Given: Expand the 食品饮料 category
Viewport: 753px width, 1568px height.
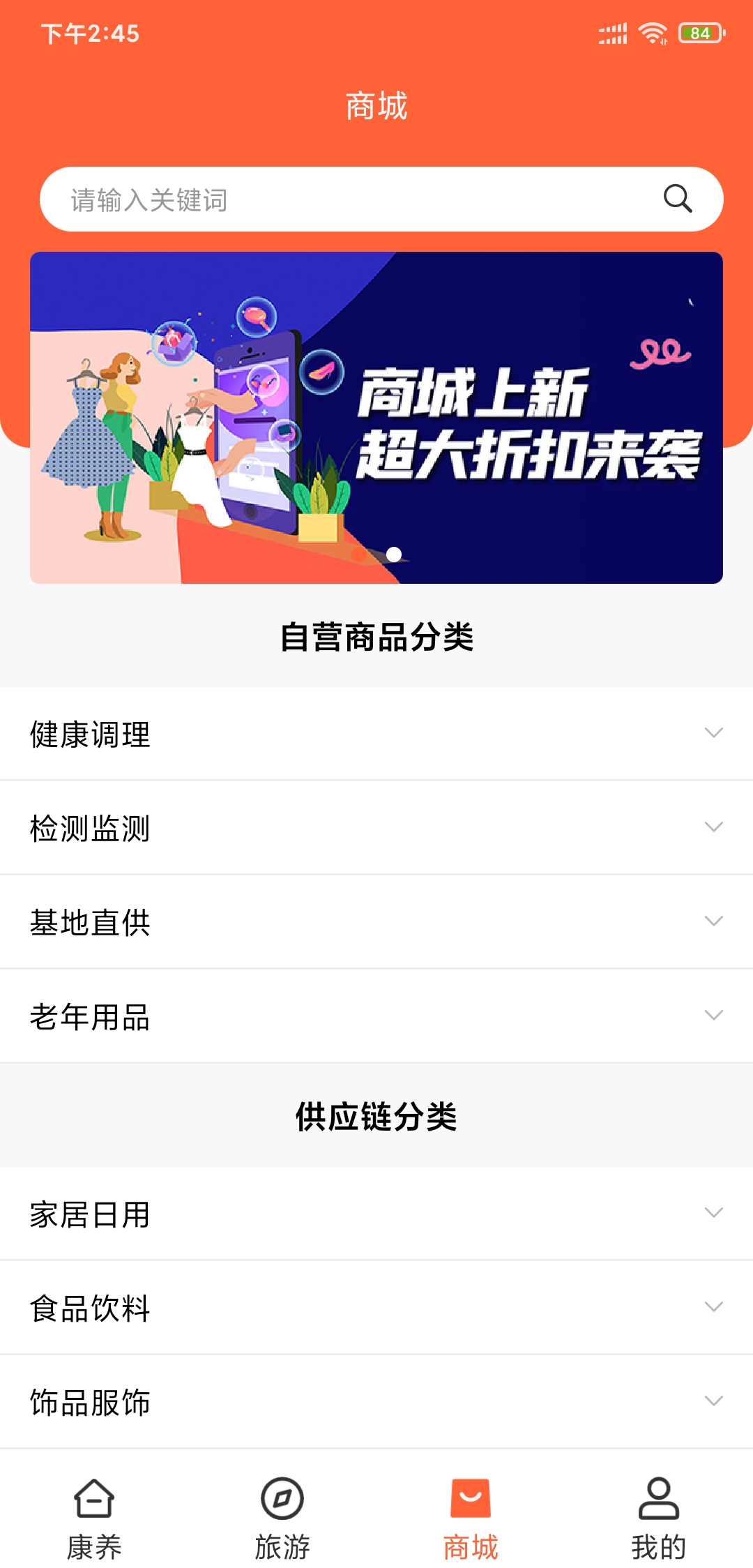Looking at the screenshot, I should pyautogui.click(x=376, y=1308).
